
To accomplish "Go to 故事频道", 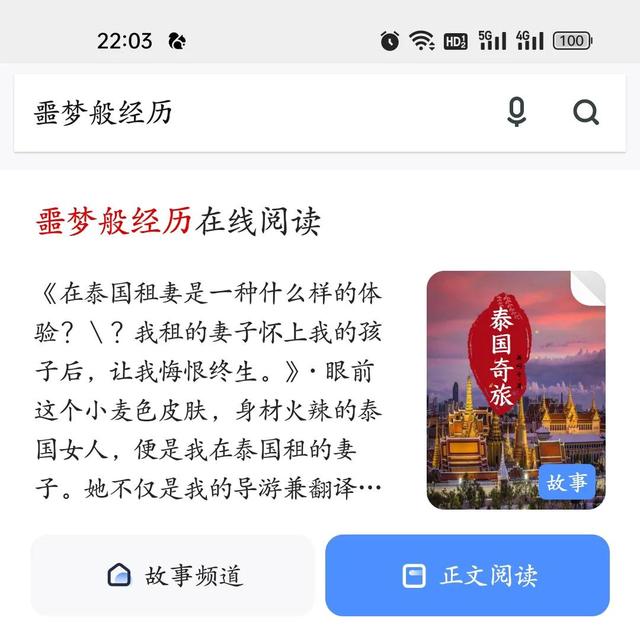I will pos(173,575).
